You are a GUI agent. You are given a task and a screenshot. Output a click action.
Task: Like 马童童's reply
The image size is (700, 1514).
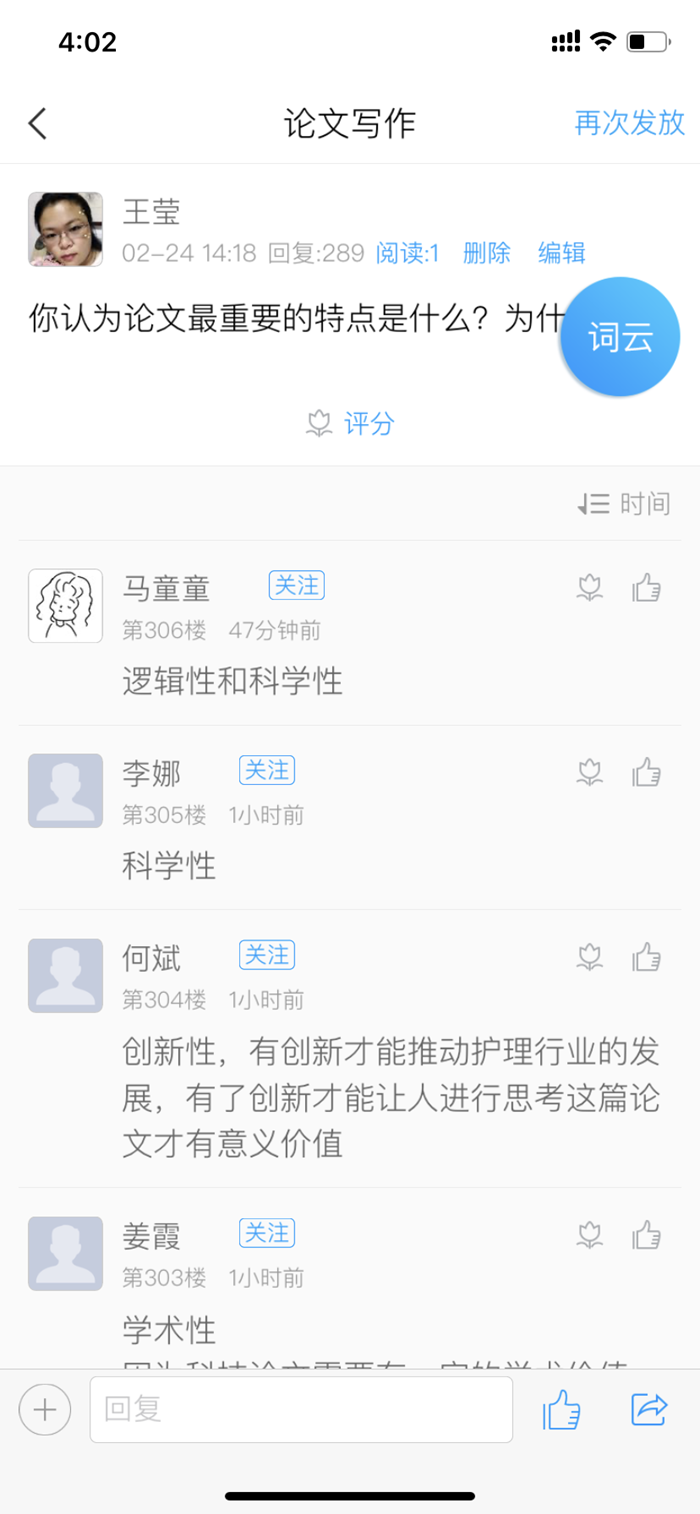[x=647, y=588]
